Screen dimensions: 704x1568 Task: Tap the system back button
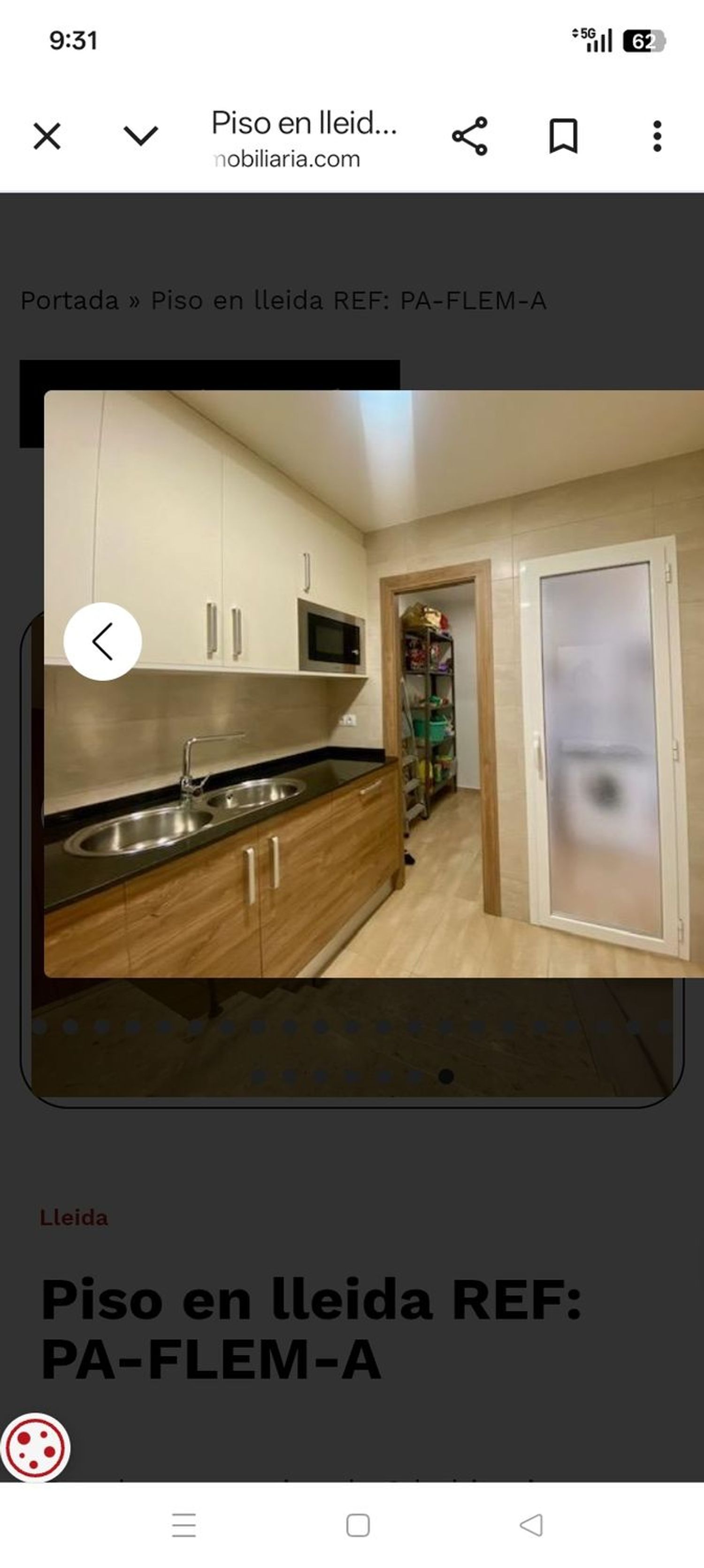click(x=531, y=1525)
